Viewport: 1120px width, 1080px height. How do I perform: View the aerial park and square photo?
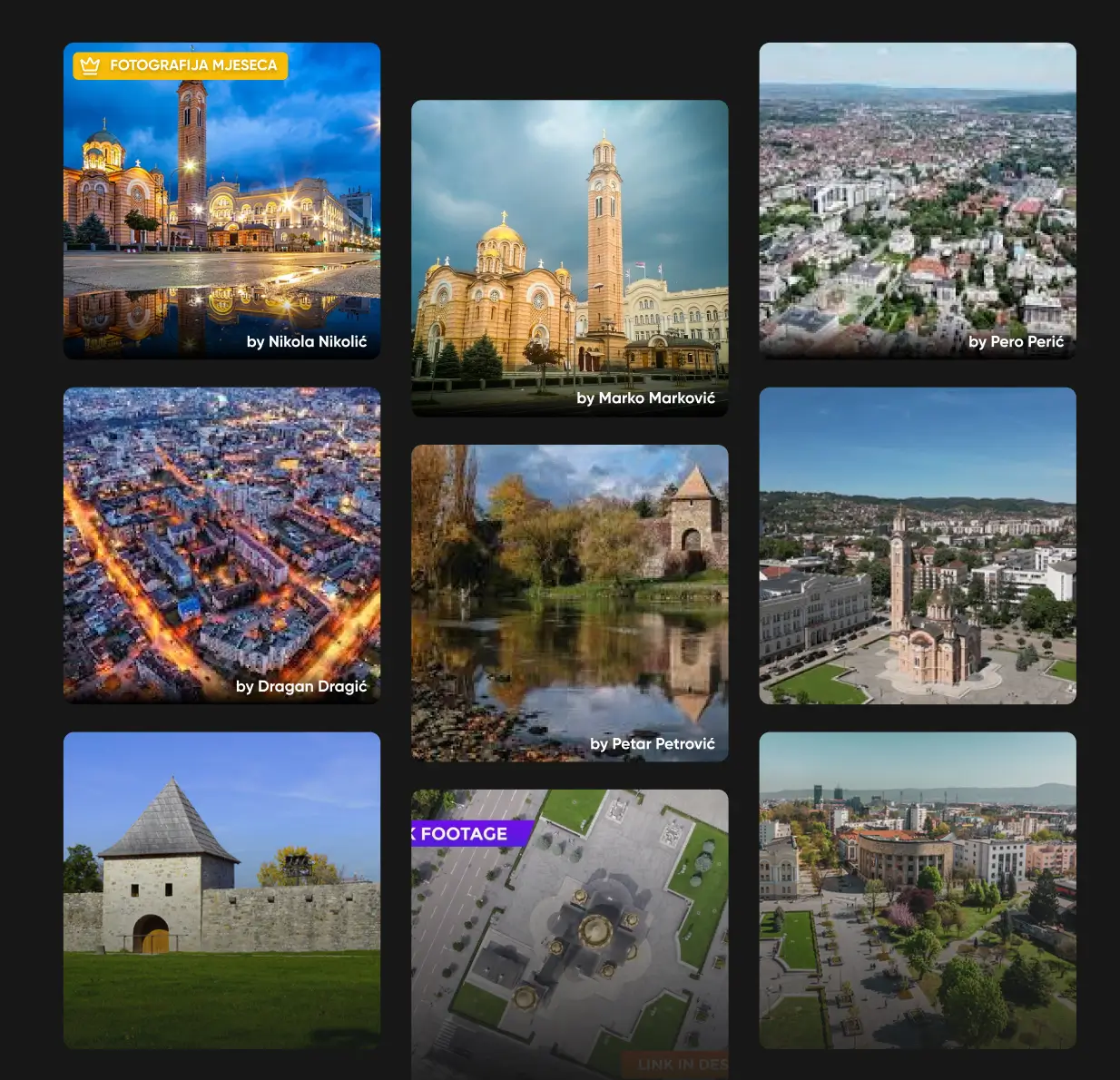[x=917, y=890]
